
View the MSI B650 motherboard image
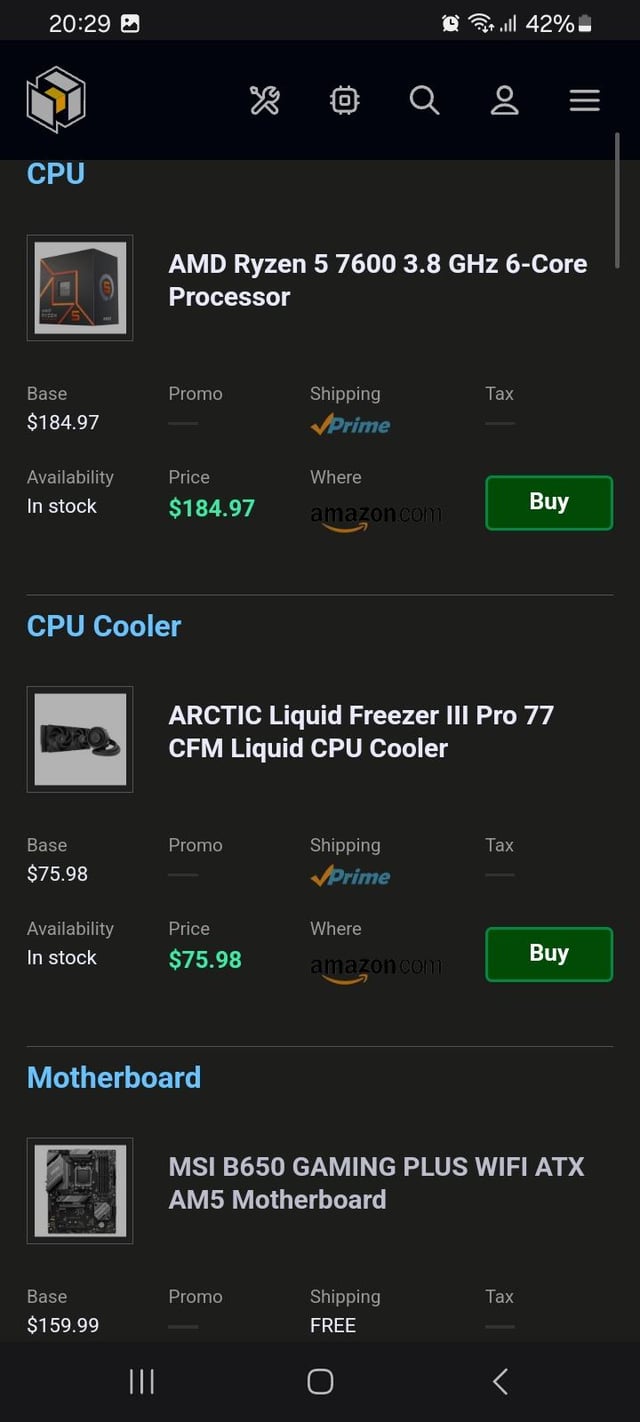pos(80,1190)
